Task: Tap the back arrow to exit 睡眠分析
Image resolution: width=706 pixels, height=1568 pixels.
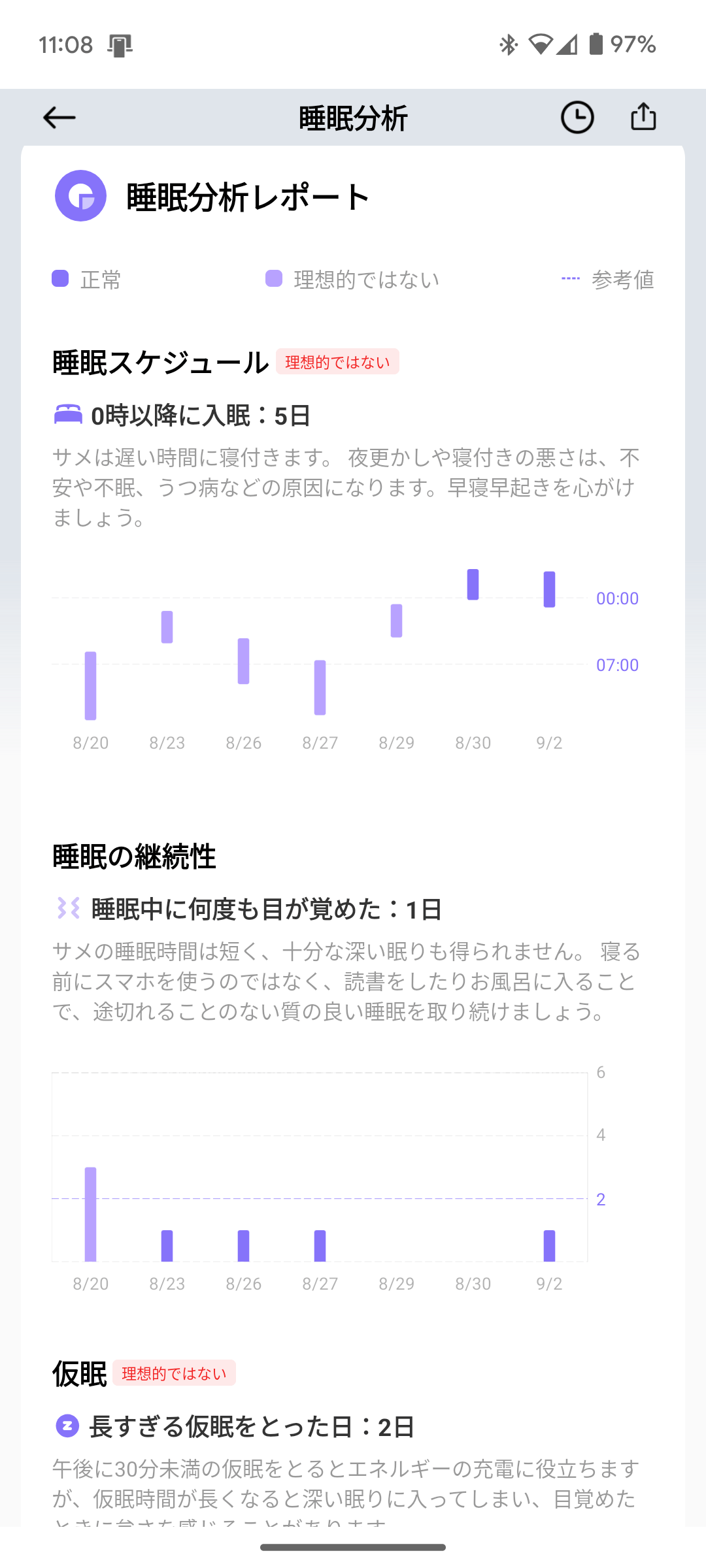Action: point(58,117)
